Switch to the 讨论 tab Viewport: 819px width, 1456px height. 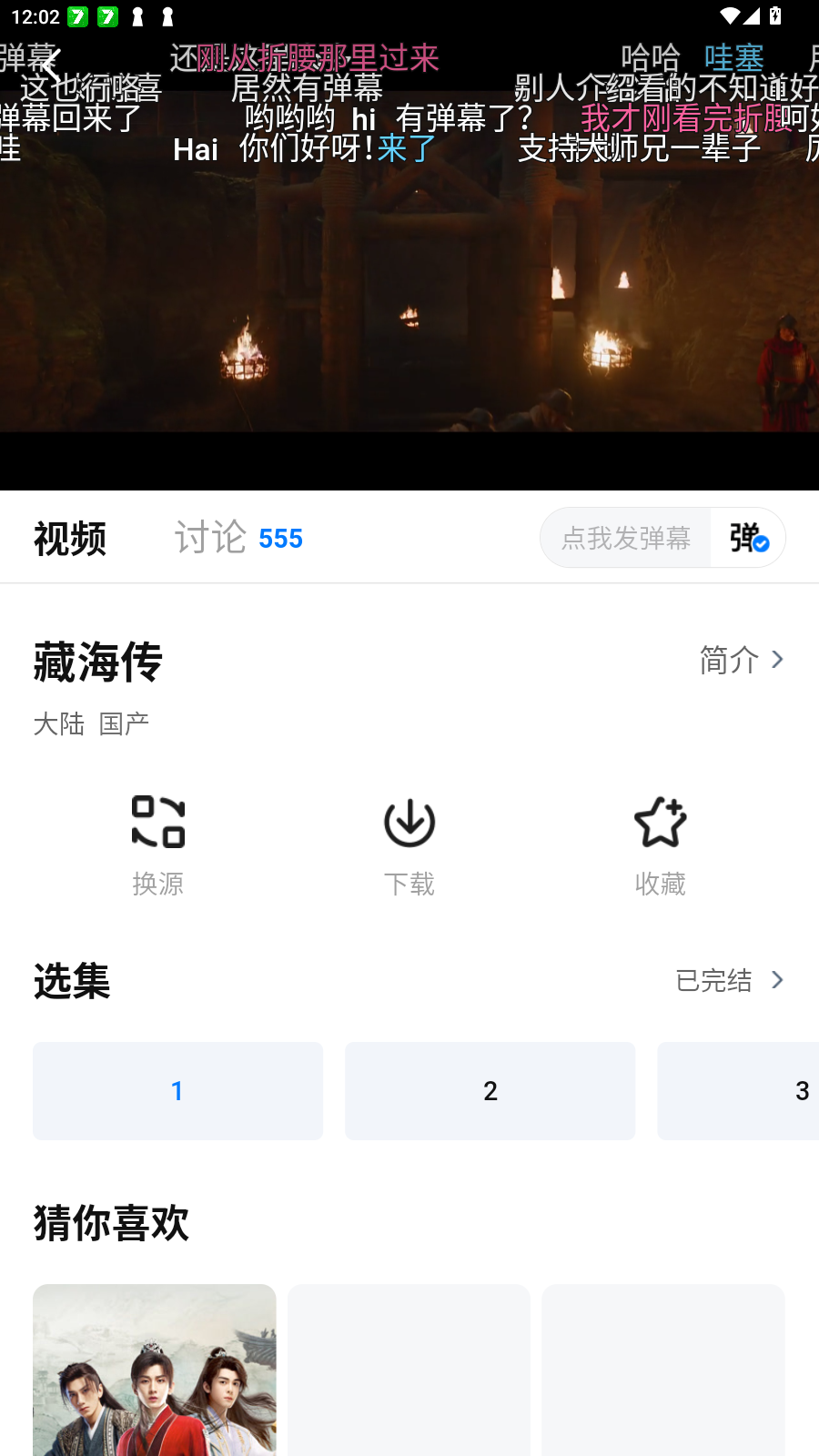(x=209, y=538)
